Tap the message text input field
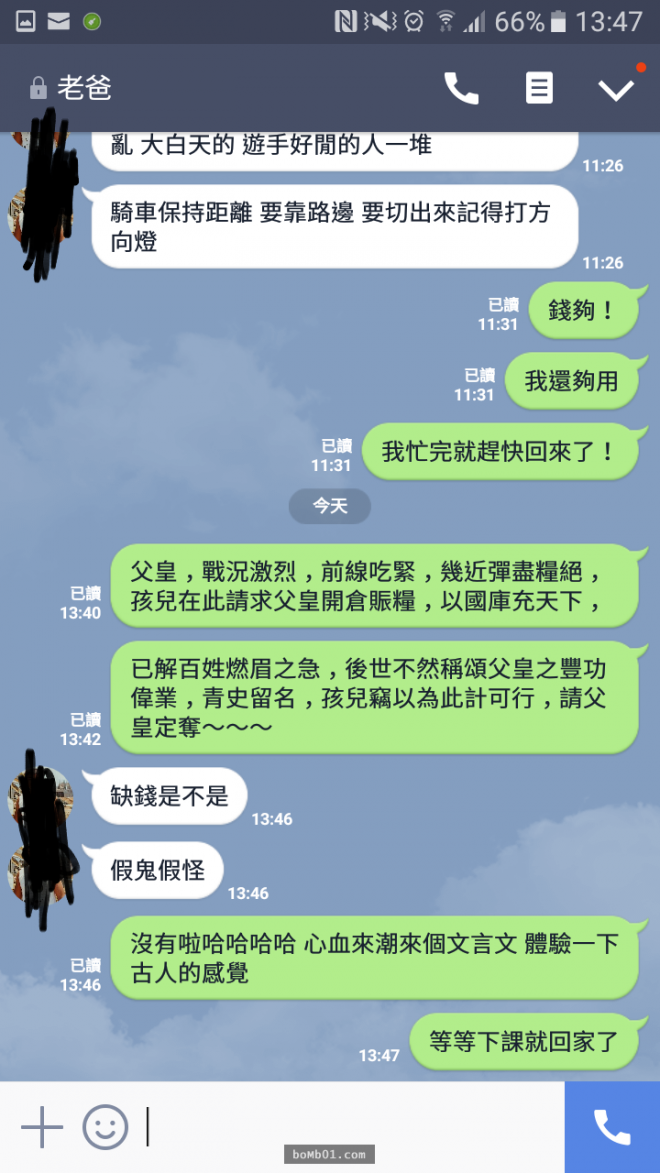 coord(350,1128)
